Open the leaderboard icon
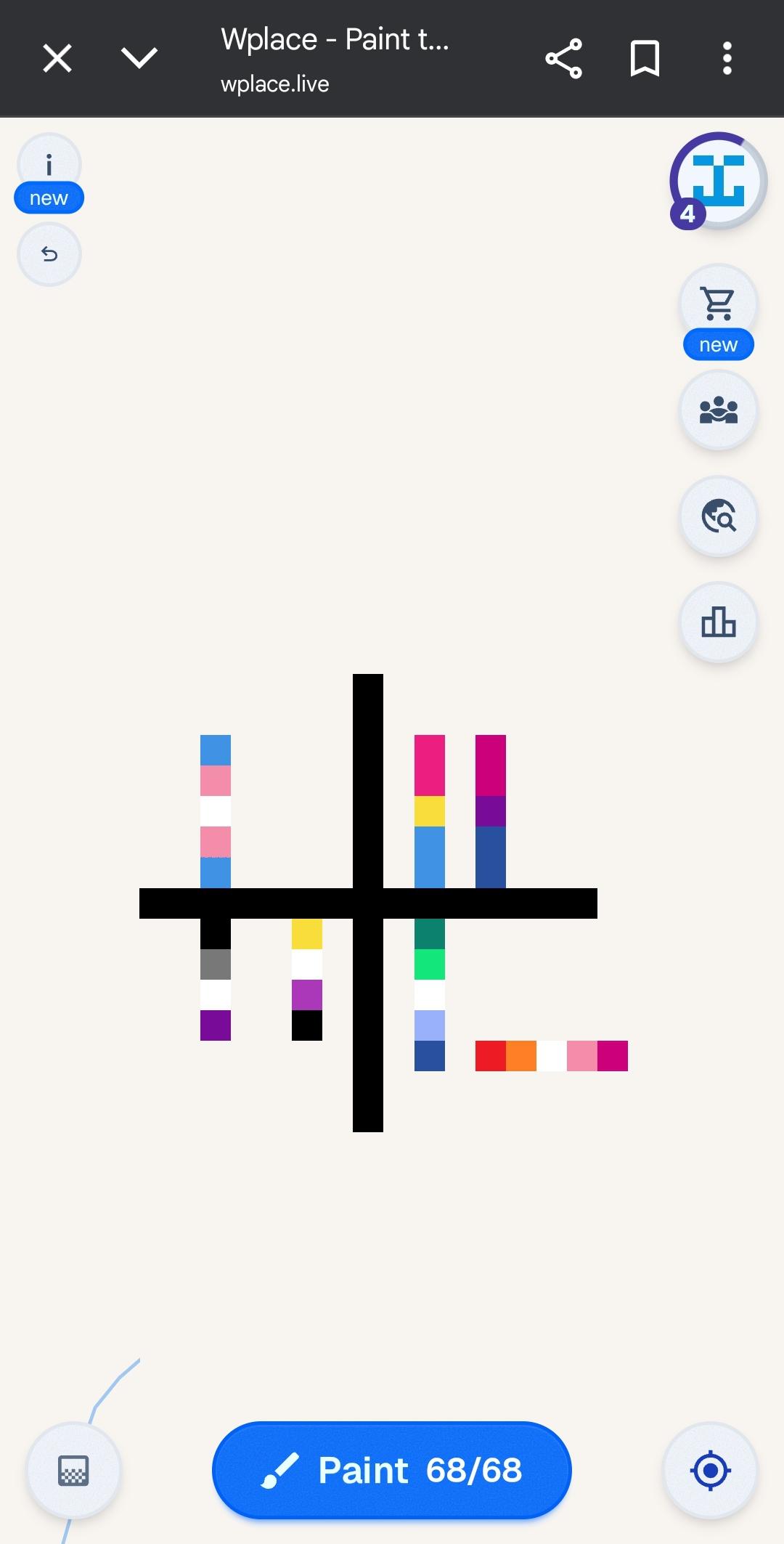This screenshot has width=784, height=1544. [x=718, y=622]
